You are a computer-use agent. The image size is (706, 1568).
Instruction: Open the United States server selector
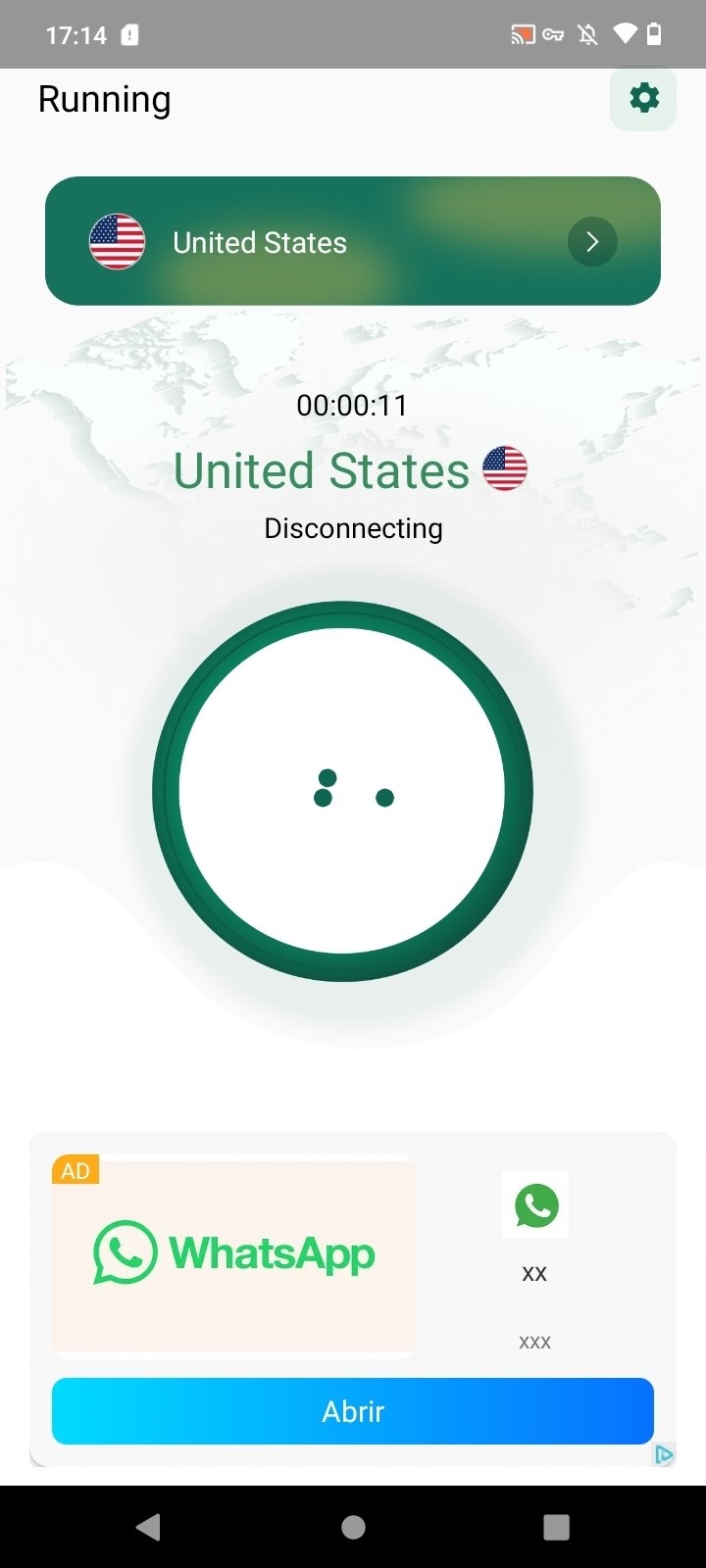coord(353,241)
